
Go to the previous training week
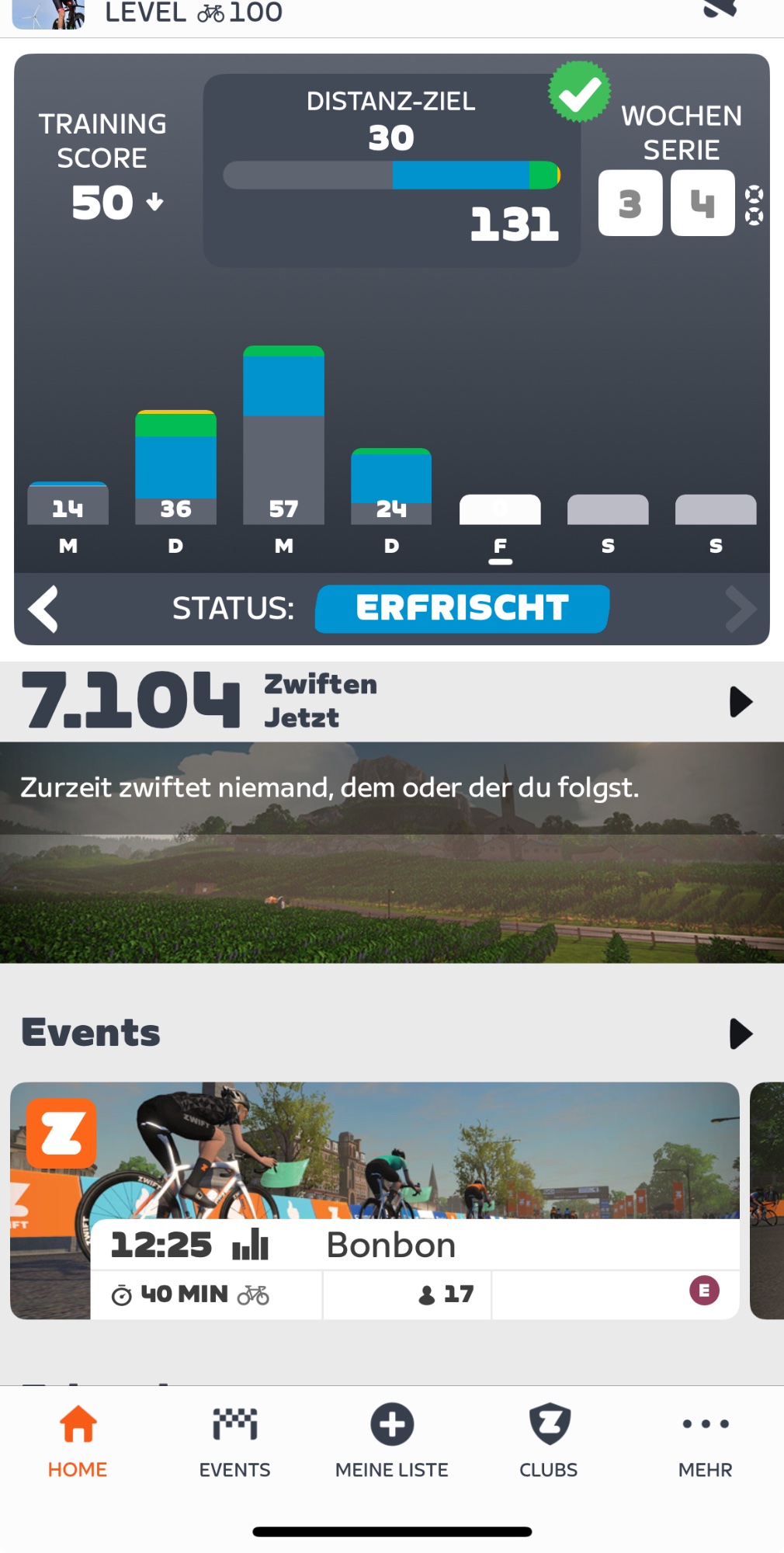(43, 609)
